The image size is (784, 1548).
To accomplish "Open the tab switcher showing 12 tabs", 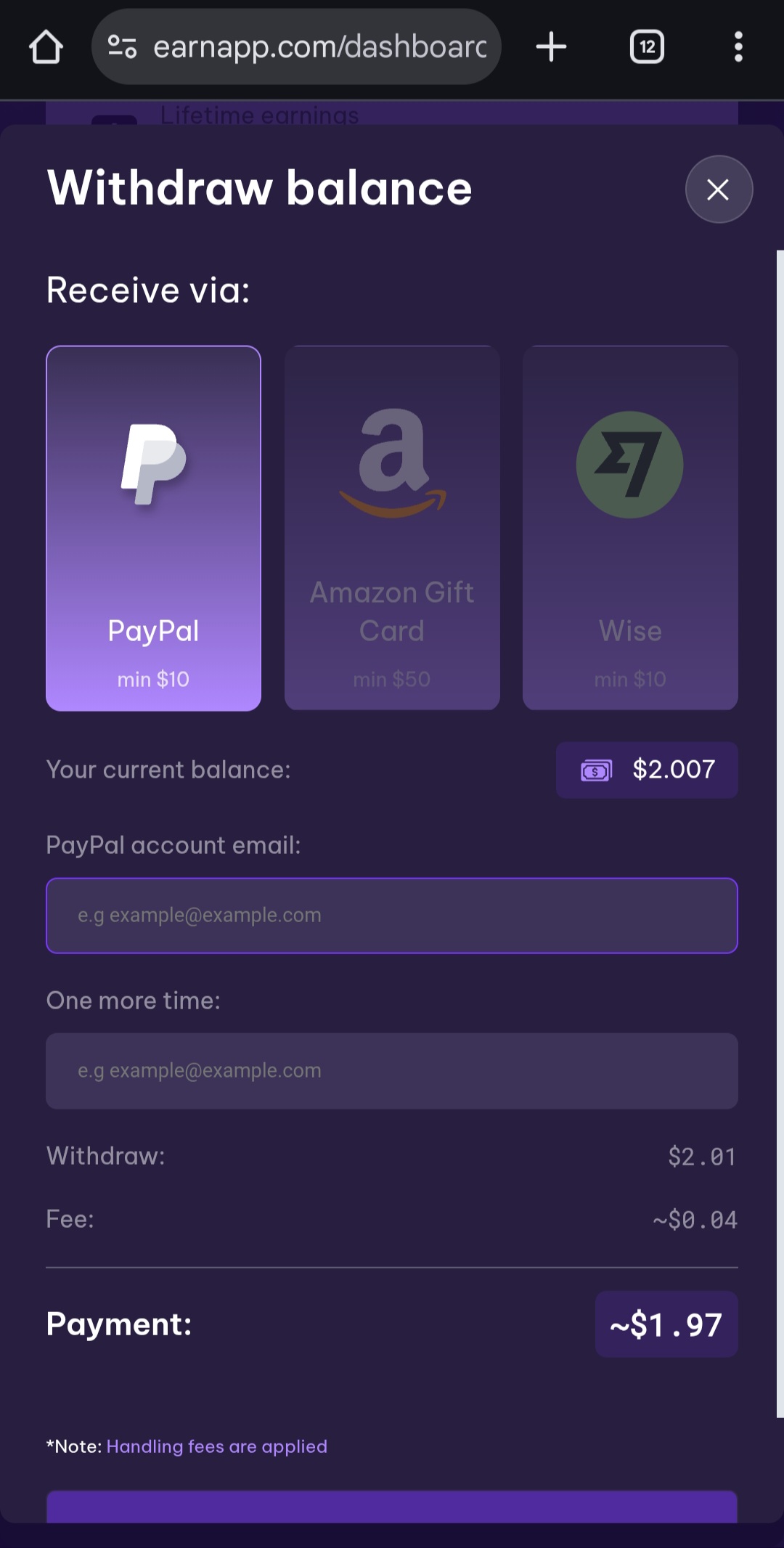I will (645, 46).
